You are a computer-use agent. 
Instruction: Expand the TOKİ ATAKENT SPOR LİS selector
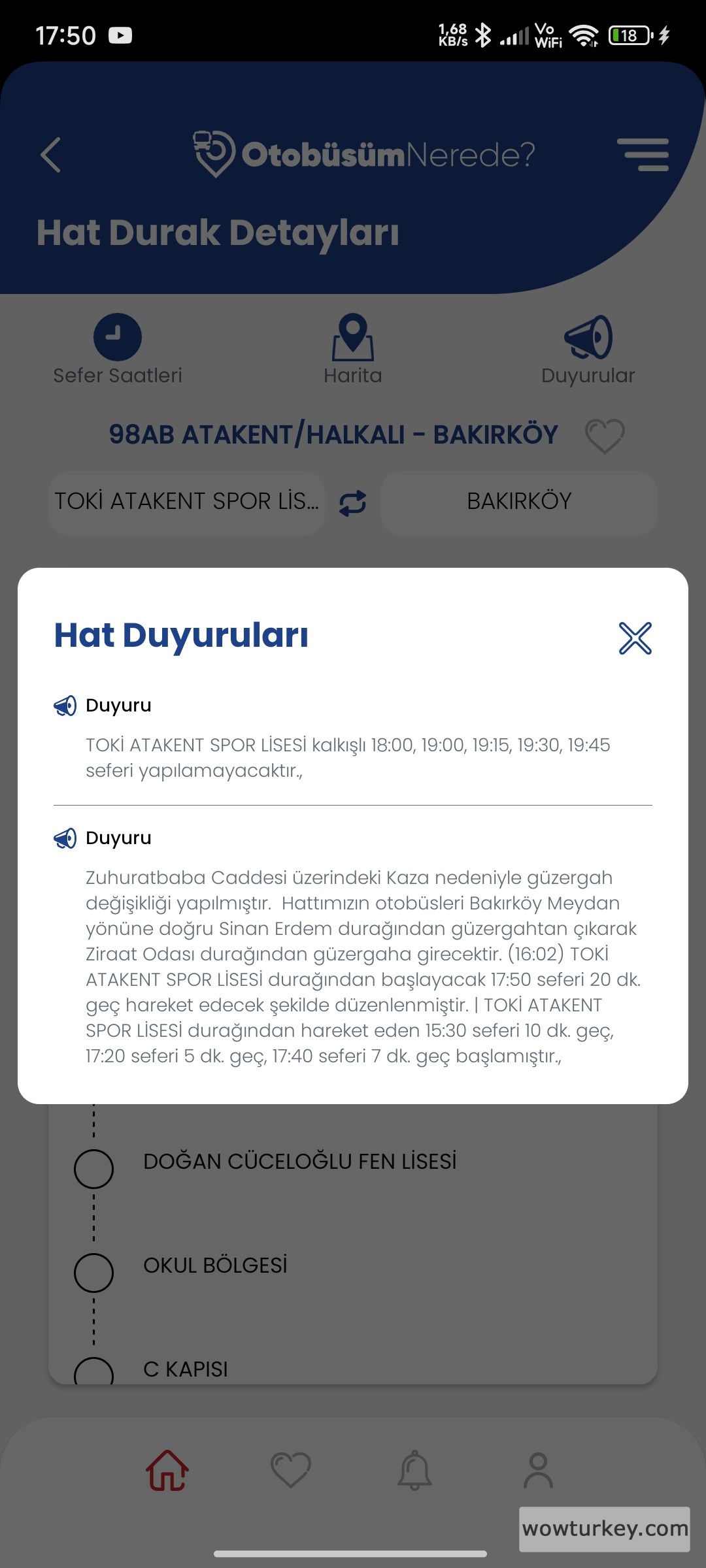186,502
